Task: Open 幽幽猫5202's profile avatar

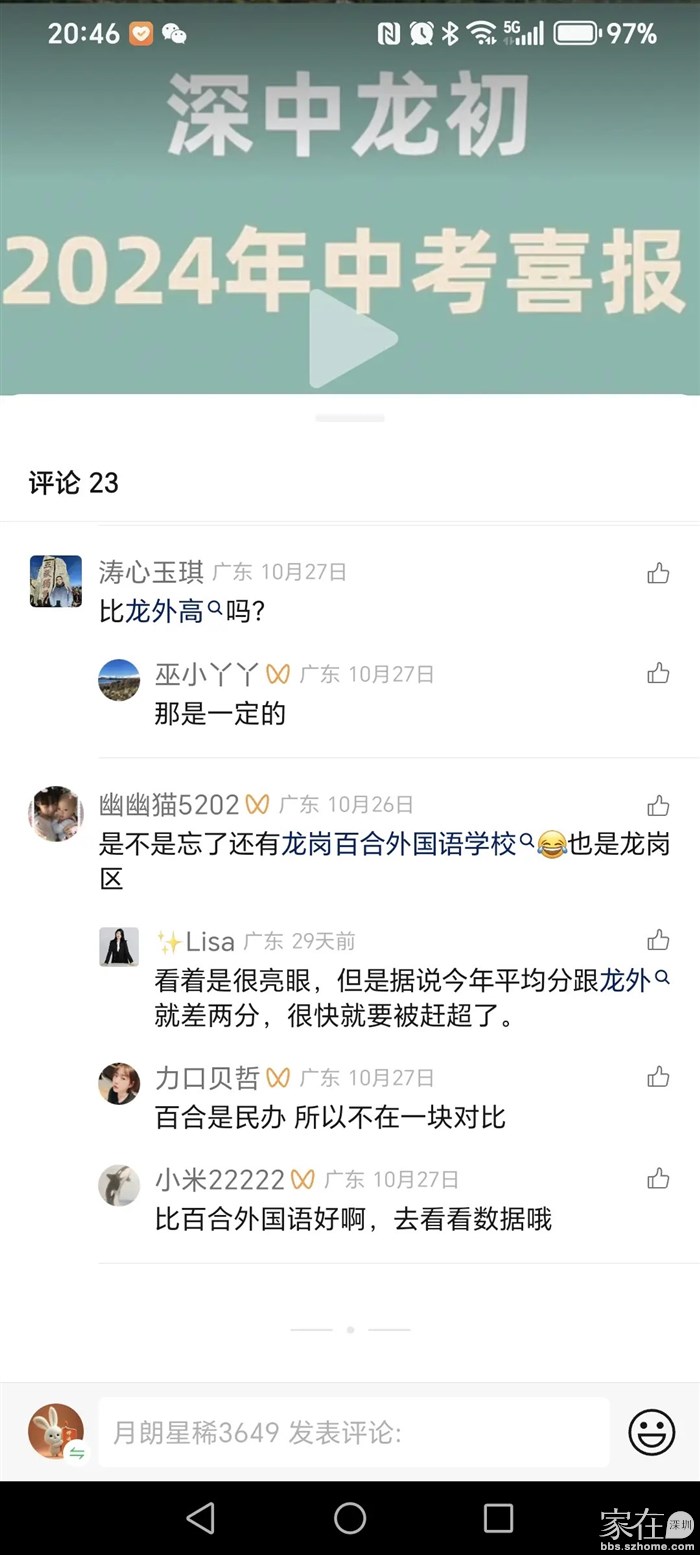Action: 56,813
